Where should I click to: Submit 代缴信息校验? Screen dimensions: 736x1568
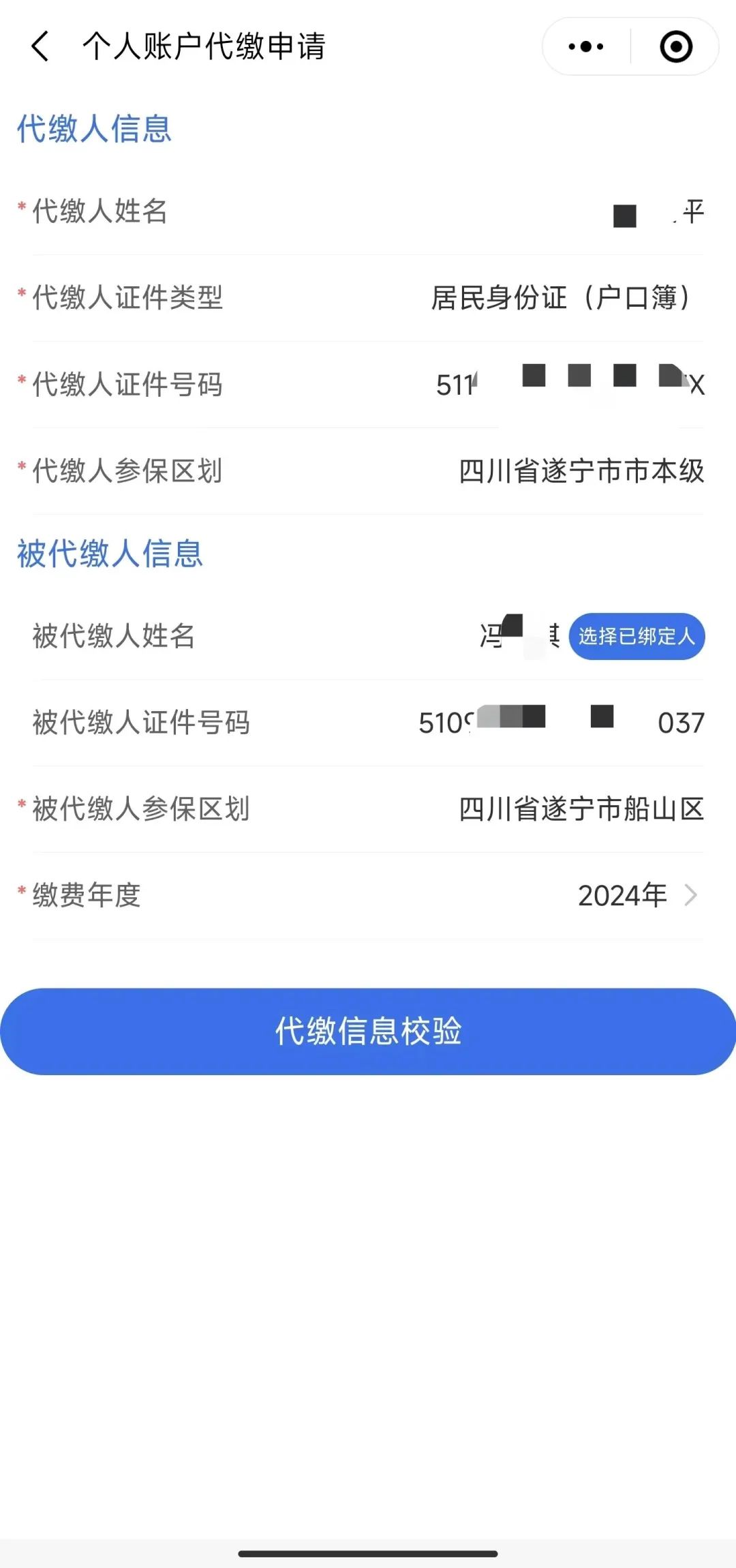[368, 1031]
